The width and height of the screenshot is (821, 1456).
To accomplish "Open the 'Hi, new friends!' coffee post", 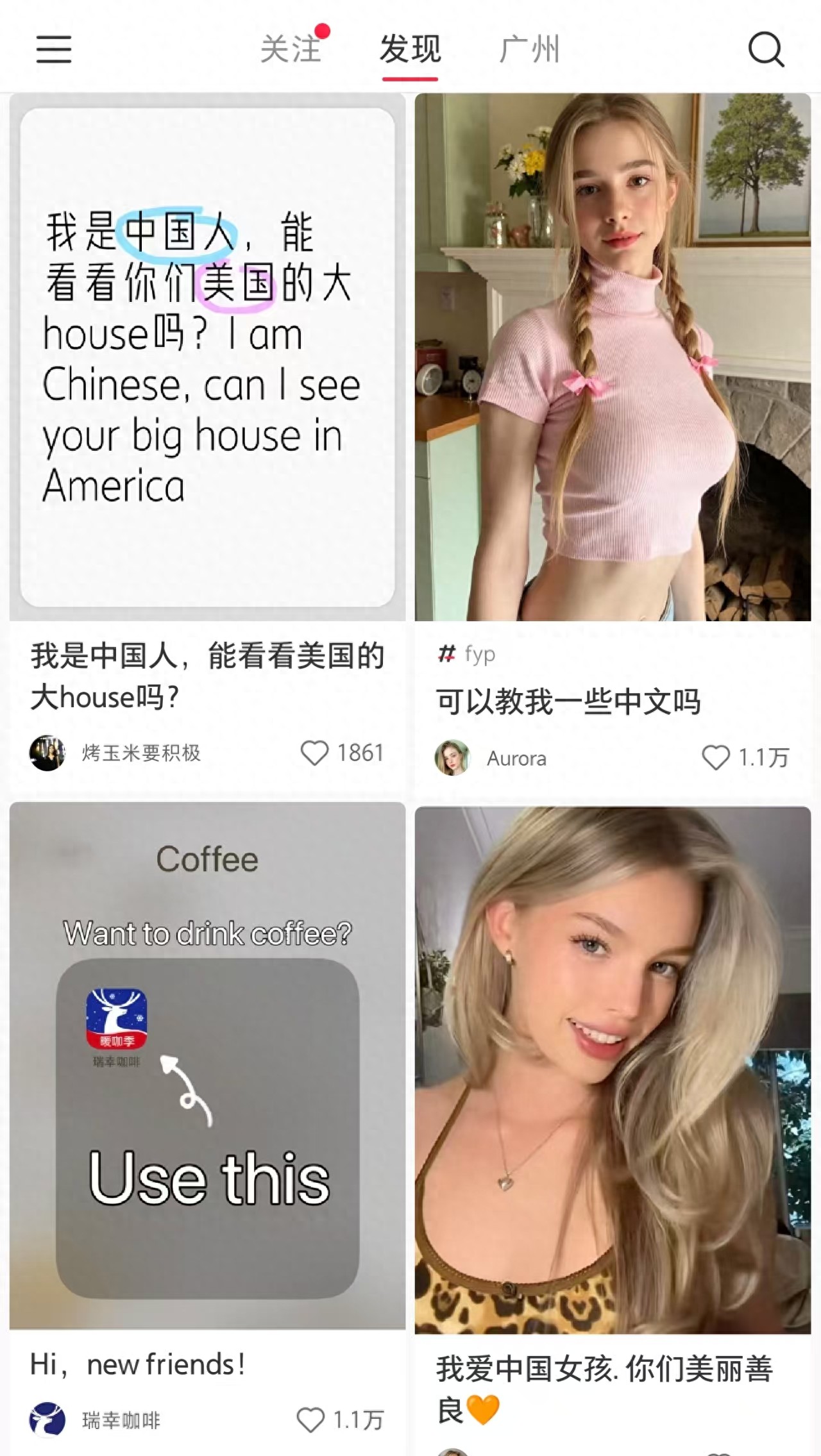I will [207, 1064].
